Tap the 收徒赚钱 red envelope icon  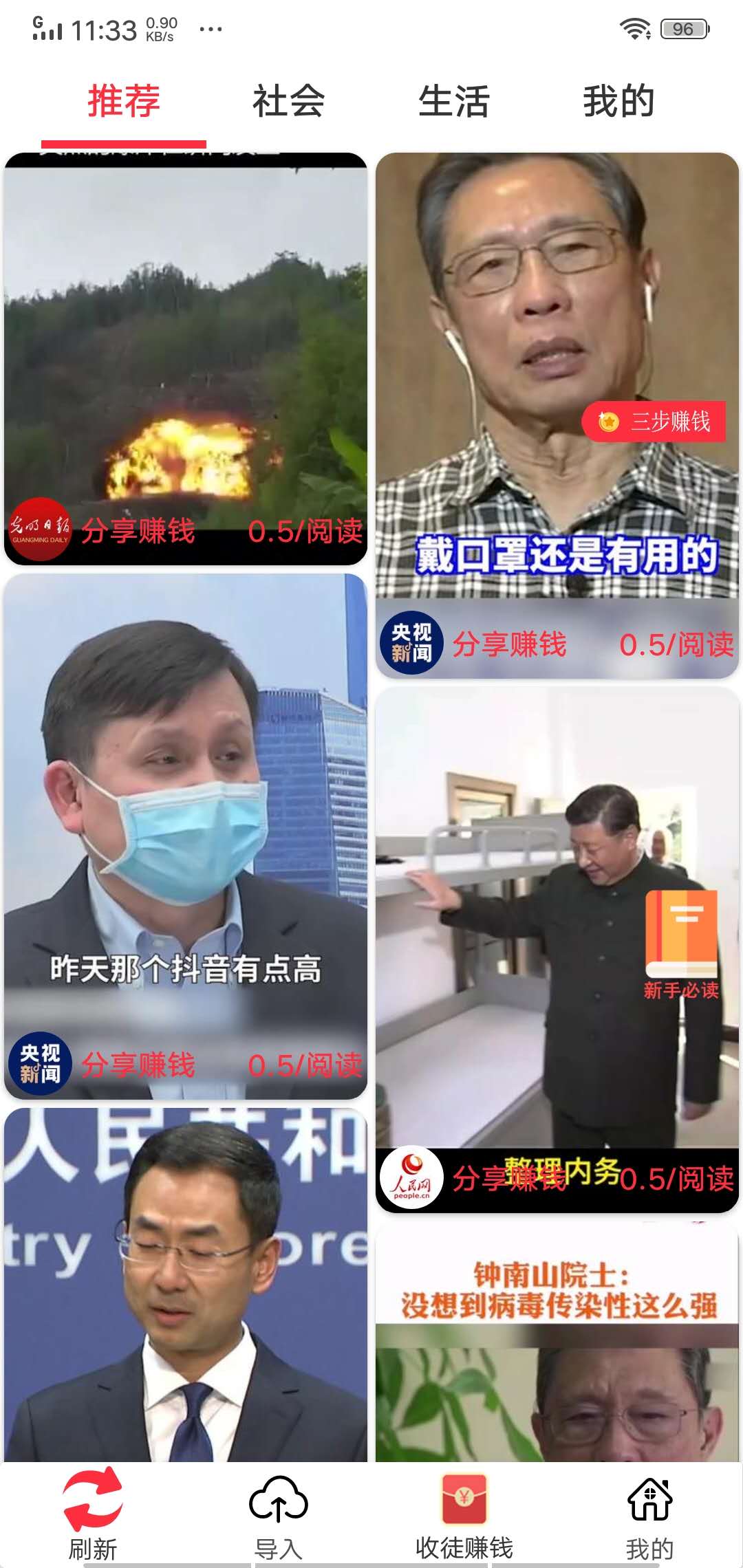click(x=464, y=1499)
